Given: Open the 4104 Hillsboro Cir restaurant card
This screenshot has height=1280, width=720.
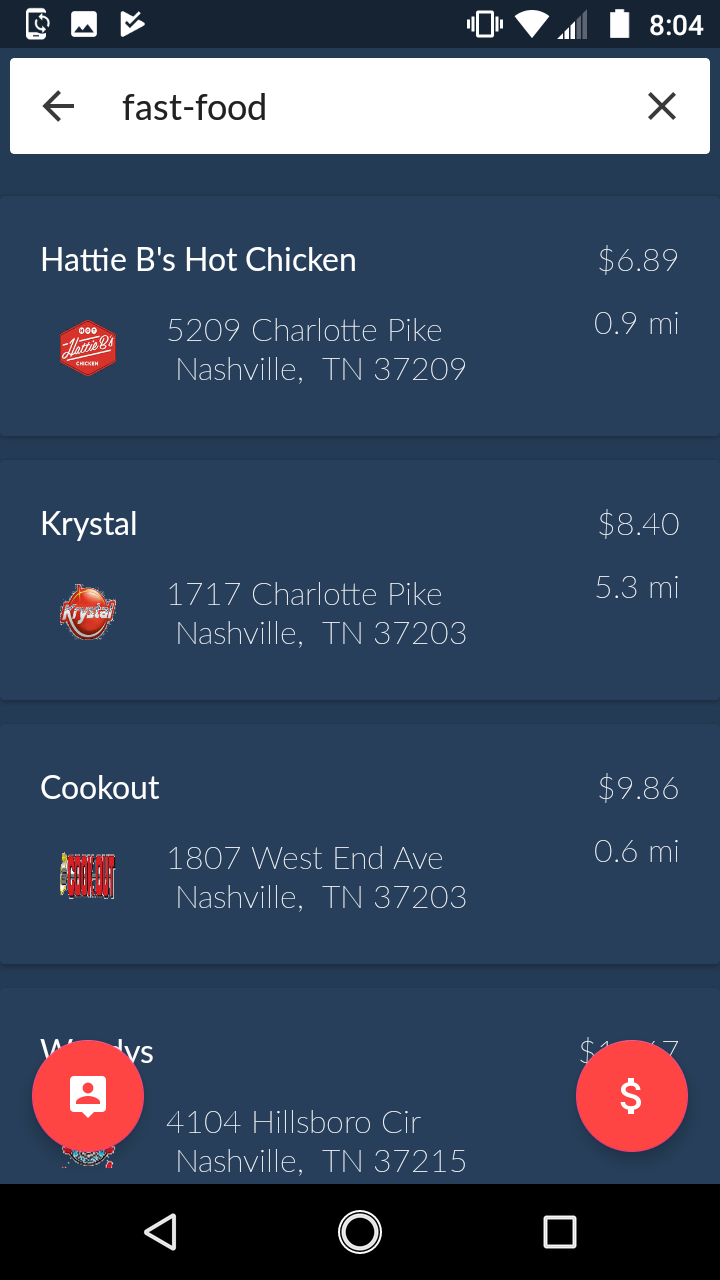Looking at the screenshot, I should coord(360,1086).
